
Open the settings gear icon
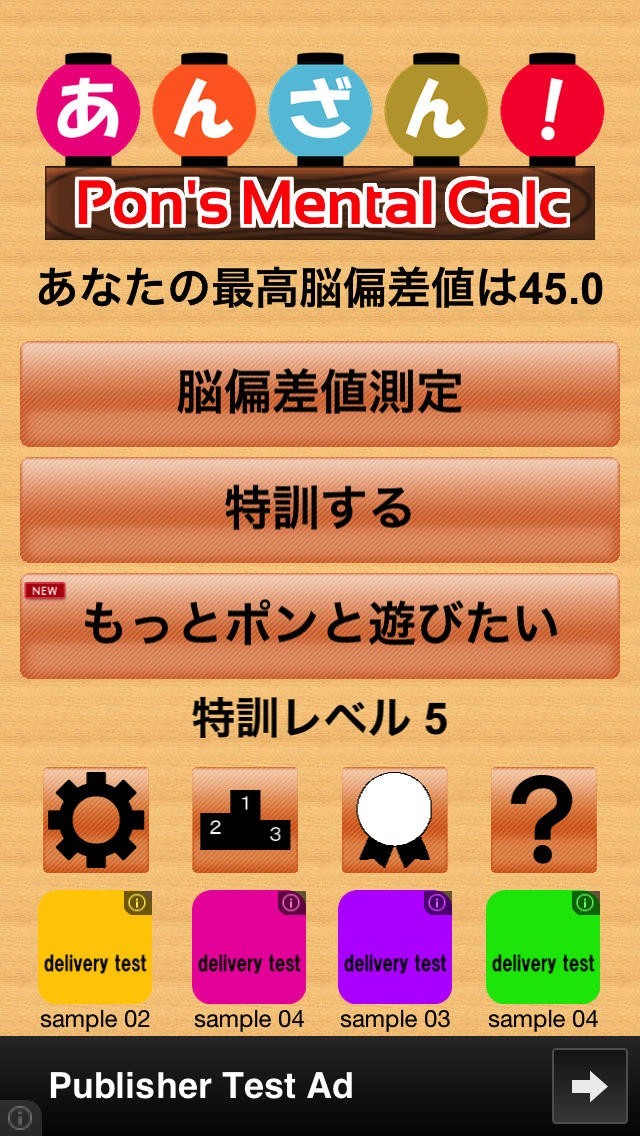point(96,820)
